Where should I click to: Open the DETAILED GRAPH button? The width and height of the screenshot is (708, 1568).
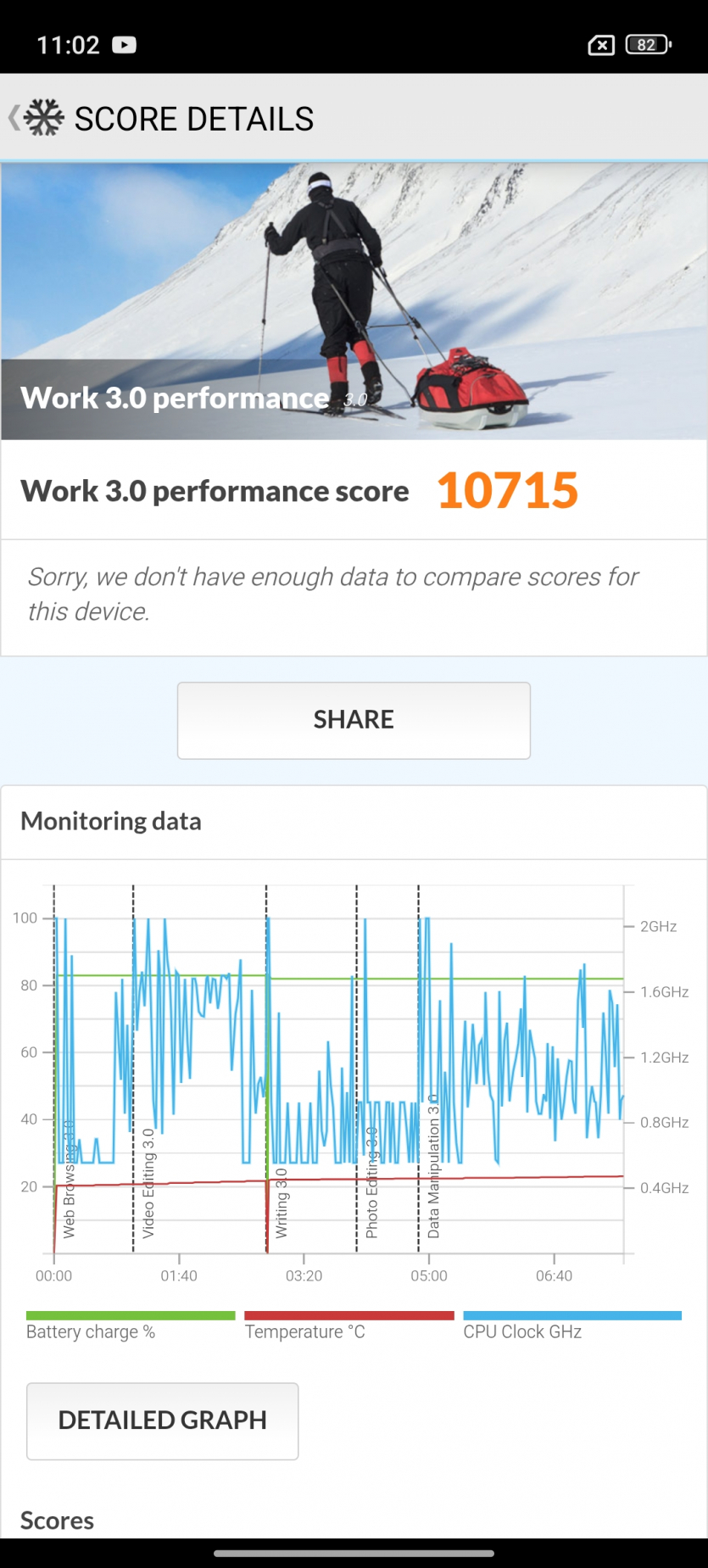click(162, 1420)
